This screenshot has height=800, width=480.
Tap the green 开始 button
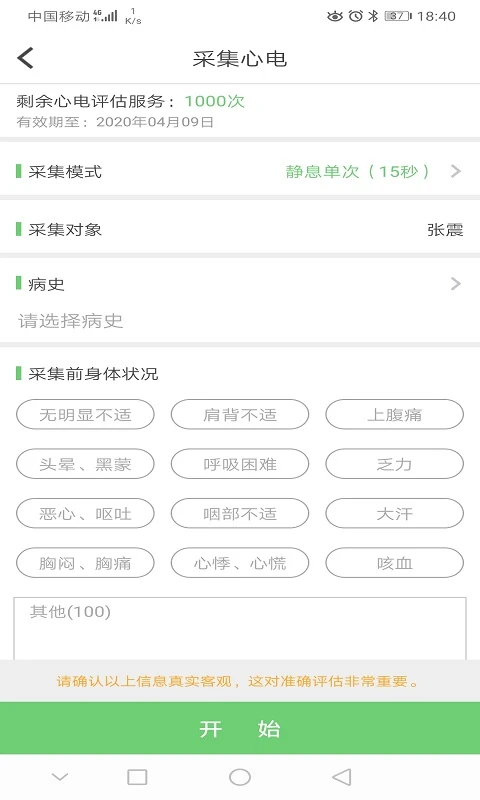point(240,728)
